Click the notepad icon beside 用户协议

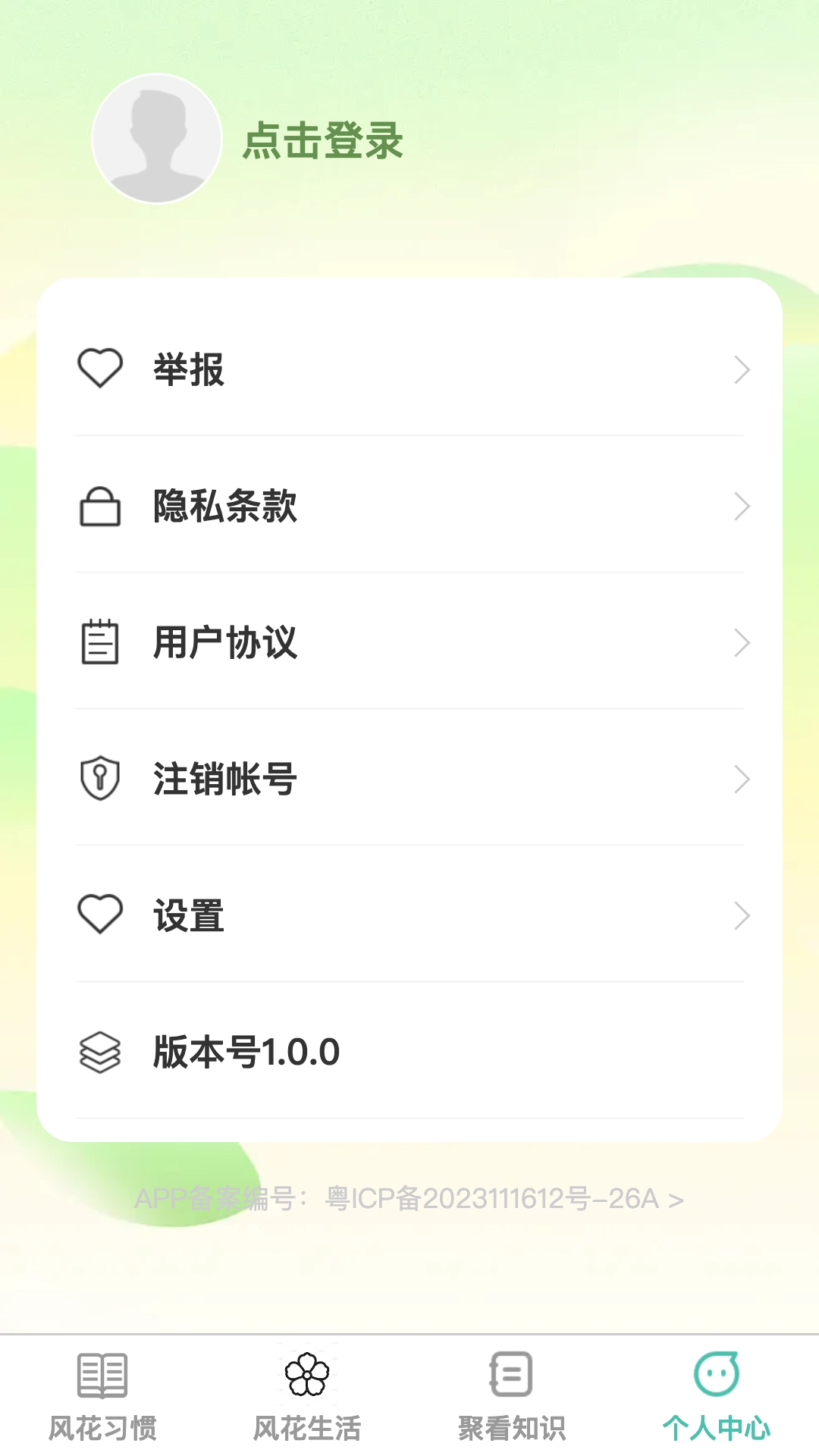99,643
